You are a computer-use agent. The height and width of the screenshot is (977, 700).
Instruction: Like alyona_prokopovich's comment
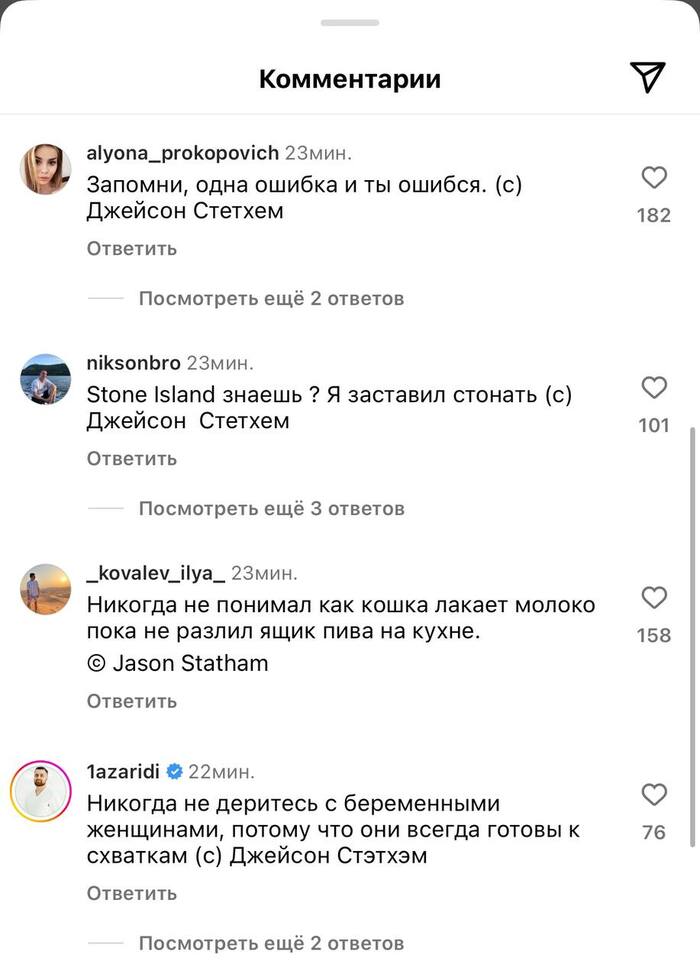654,178
